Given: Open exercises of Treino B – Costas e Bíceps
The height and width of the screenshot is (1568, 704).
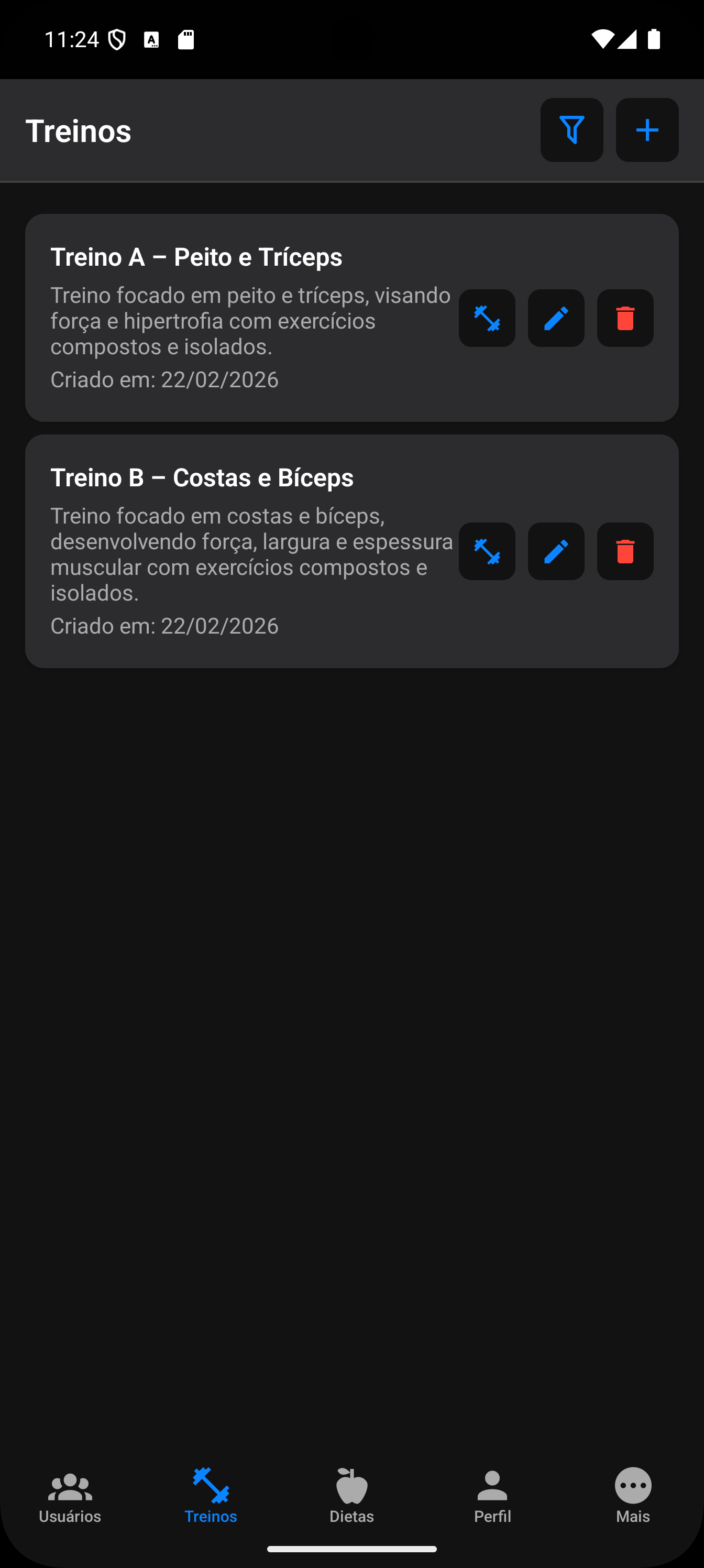Looking at the screenshot, I should point(487,551).
